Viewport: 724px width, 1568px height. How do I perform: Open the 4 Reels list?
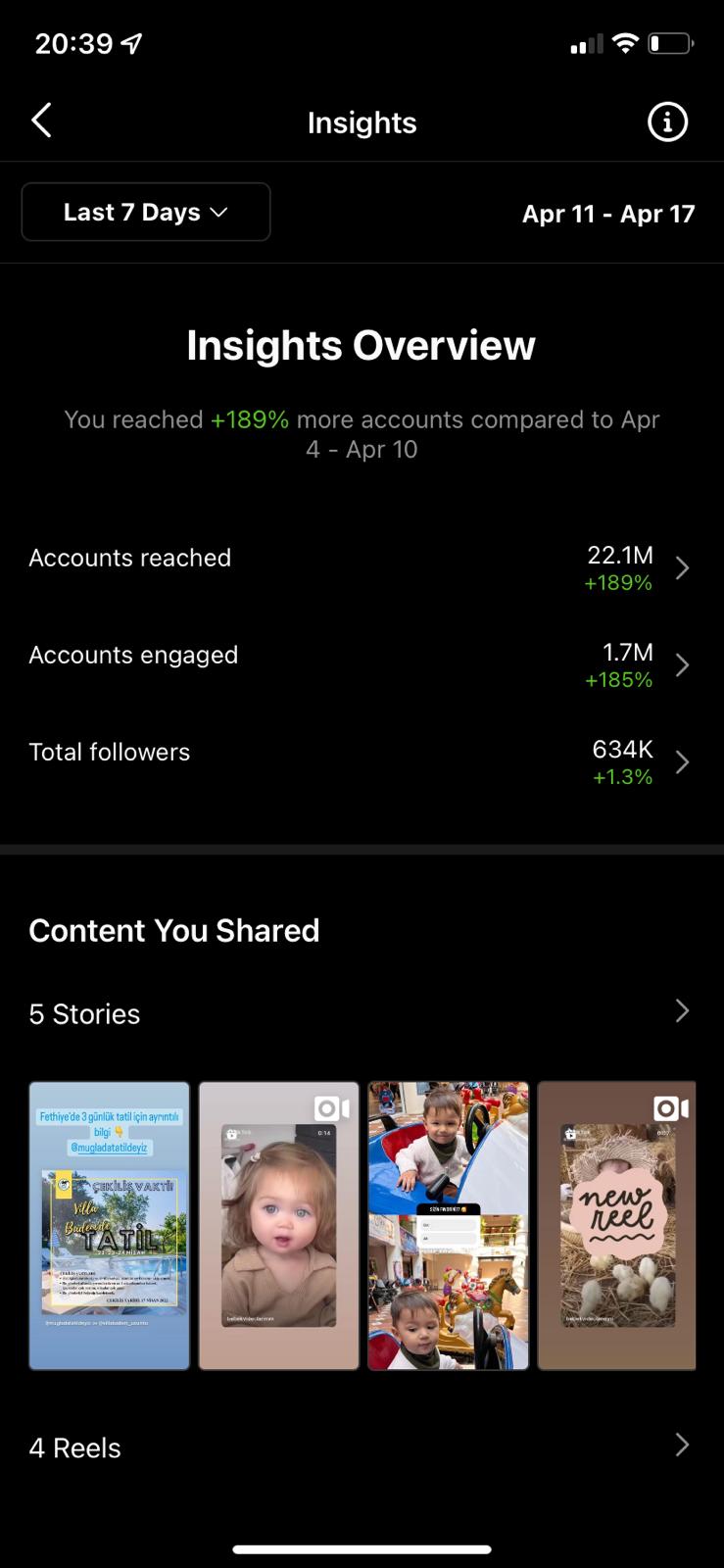pos(362,1446)
